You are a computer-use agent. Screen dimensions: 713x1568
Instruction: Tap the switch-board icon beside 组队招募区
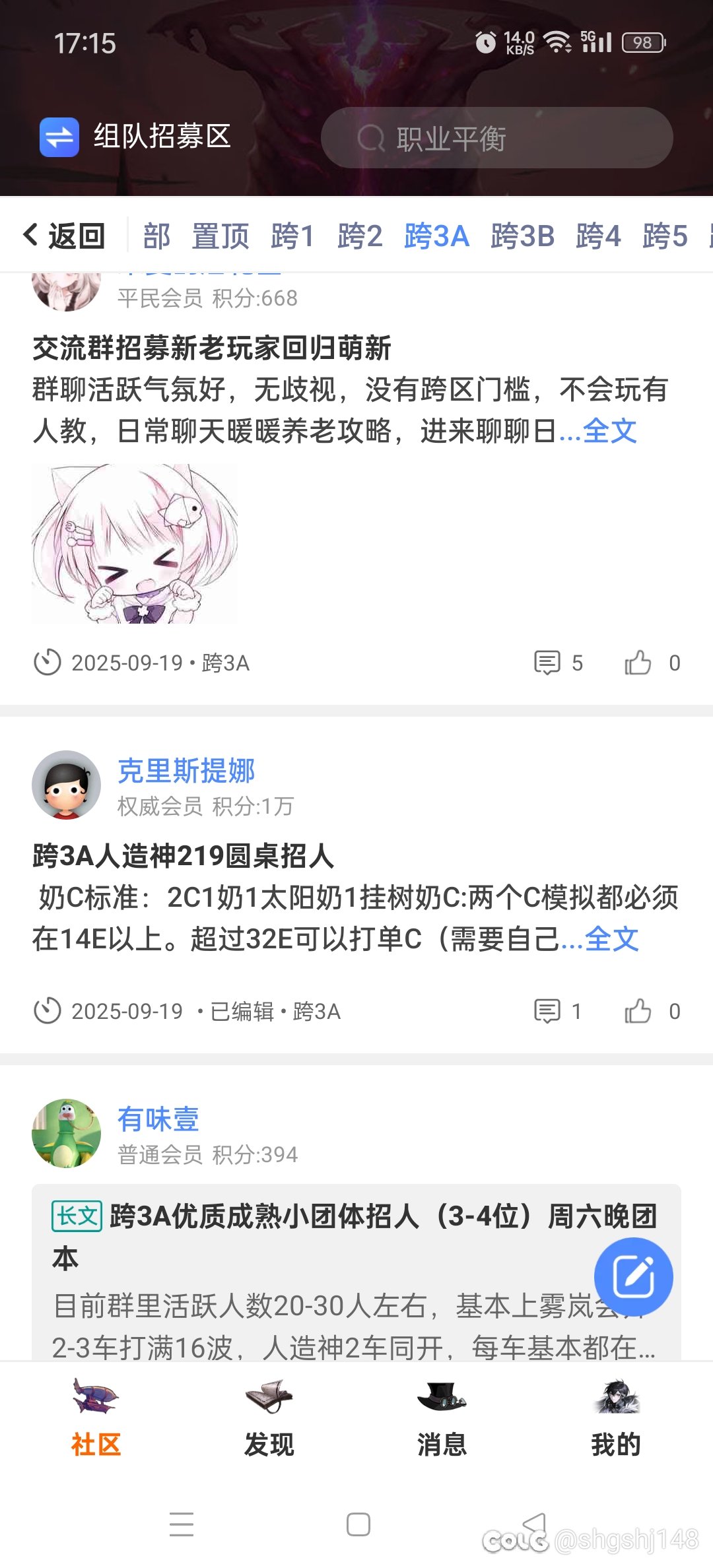pos(59,137)
